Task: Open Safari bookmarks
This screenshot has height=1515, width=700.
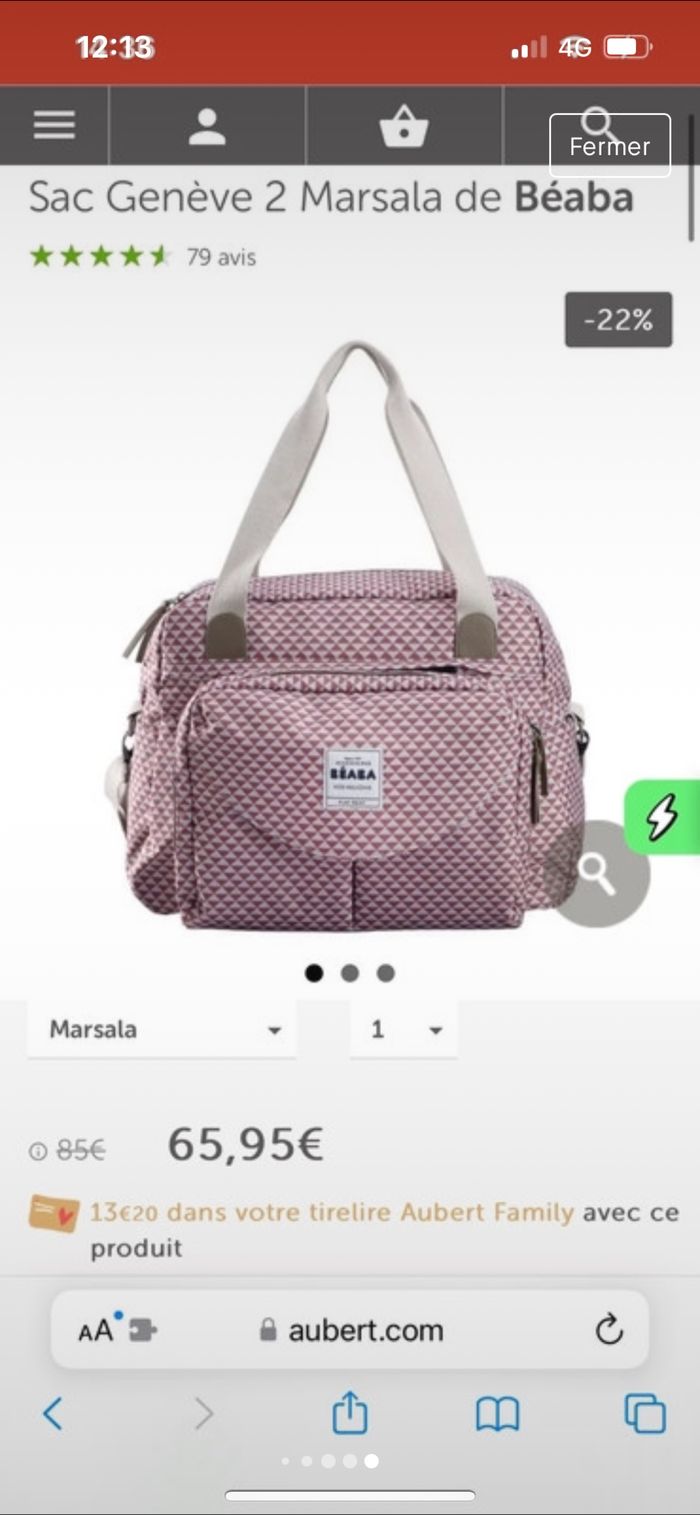Action: (x=497, y=1413)
